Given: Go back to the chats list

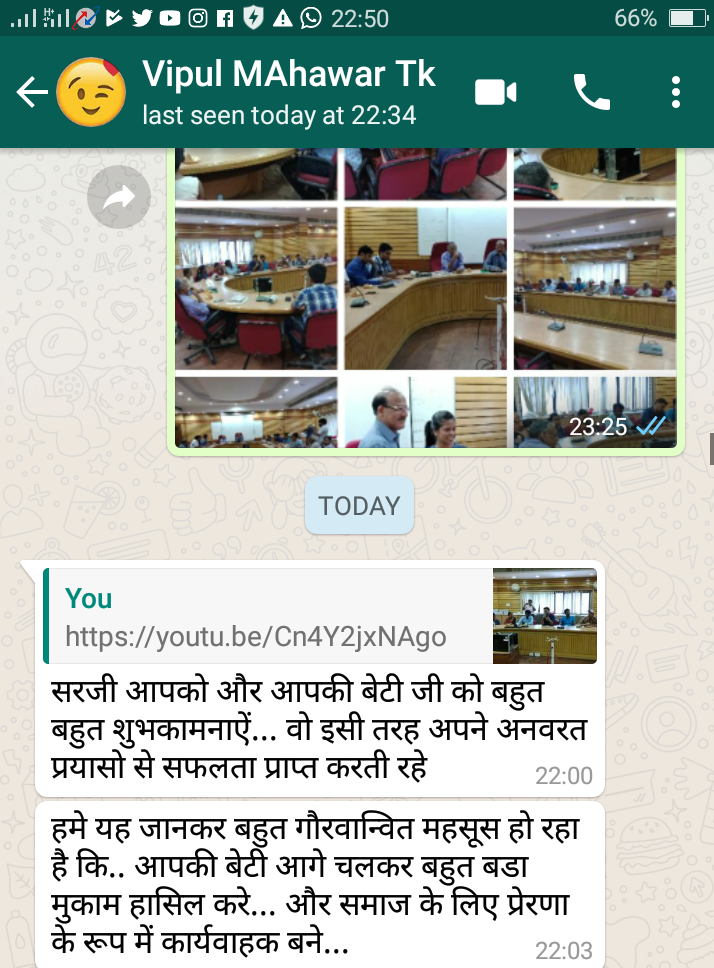Looking at the screenshot, I should (x=31, y=92).
